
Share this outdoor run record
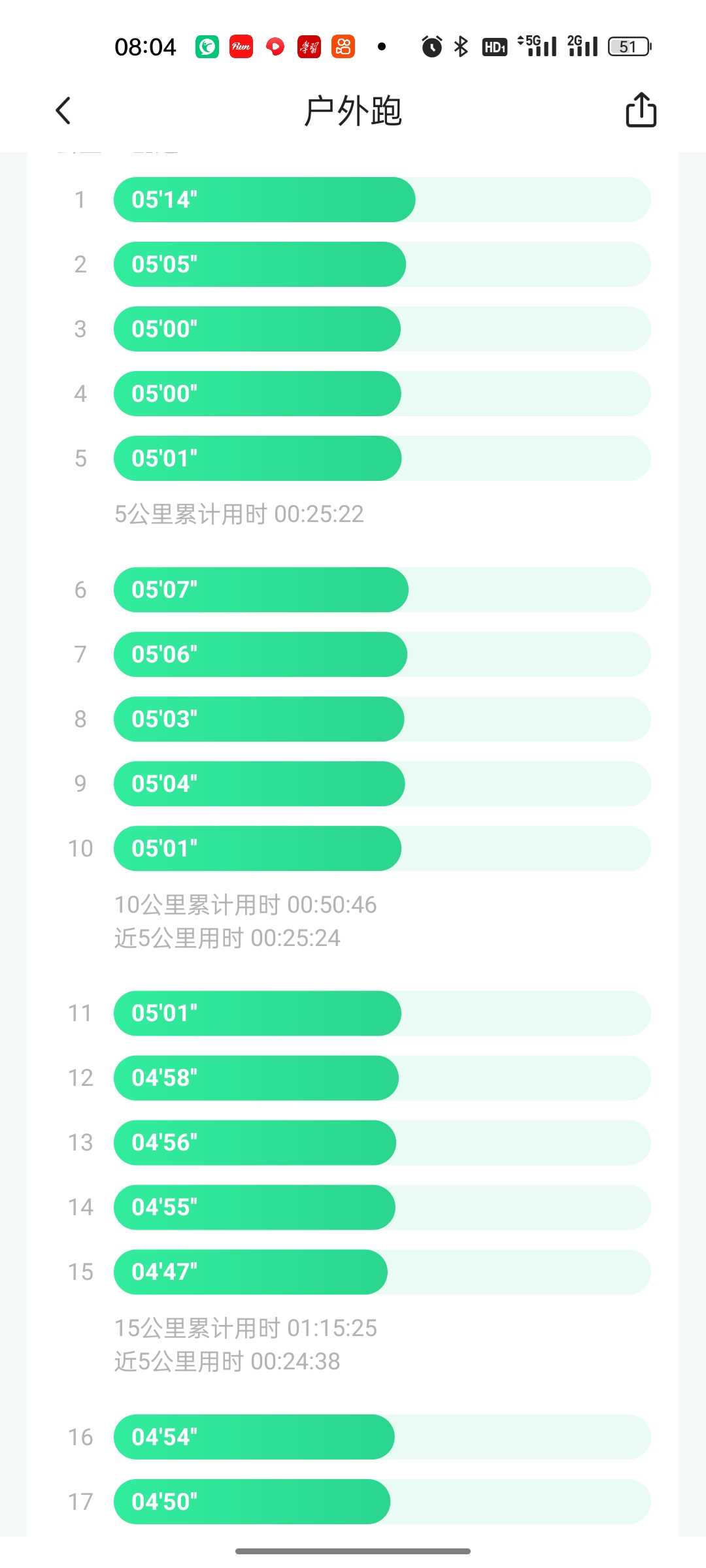tap(641, 110)
